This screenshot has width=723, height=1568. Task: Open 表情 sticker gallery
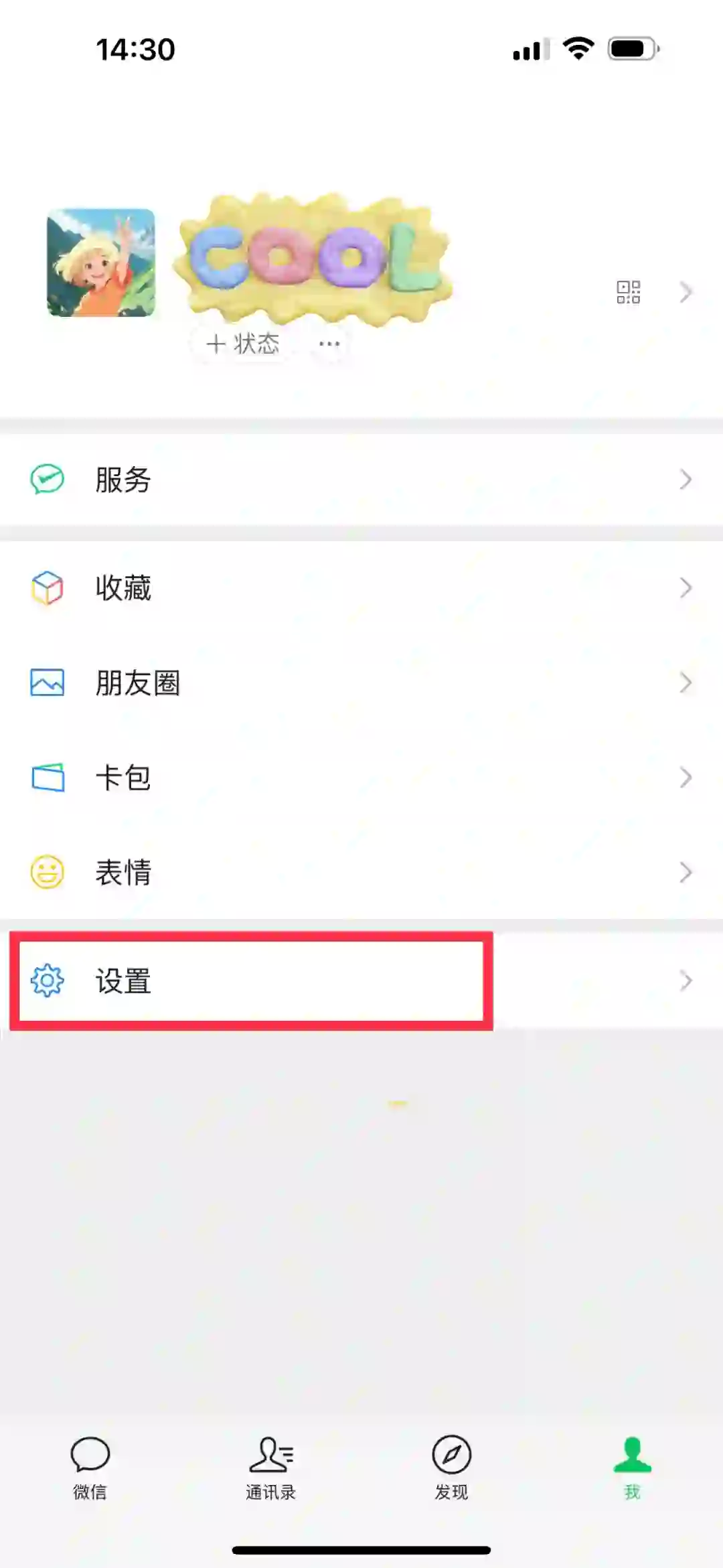click(361, 872)
